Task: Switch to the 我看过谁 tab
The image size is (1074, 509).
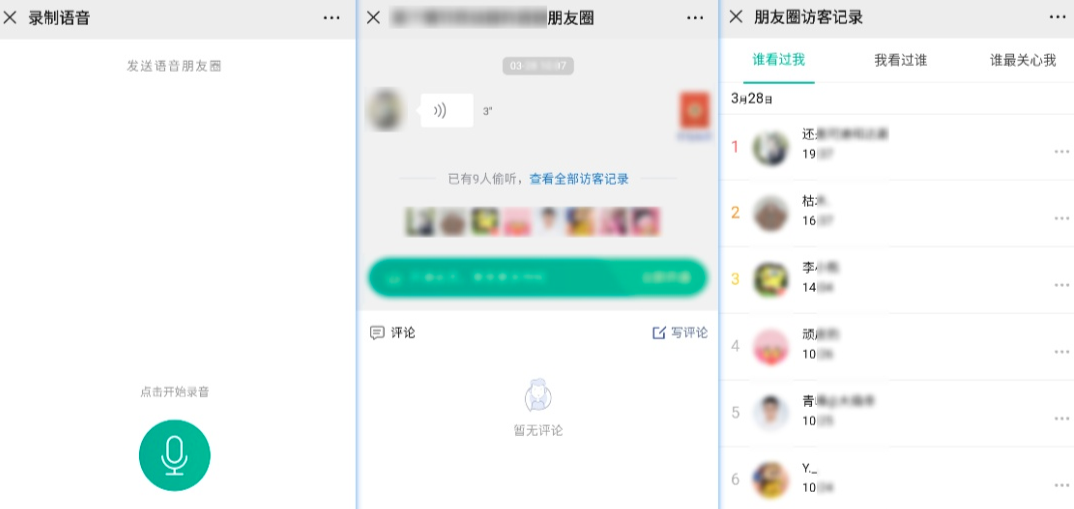Action: [900, 60]
